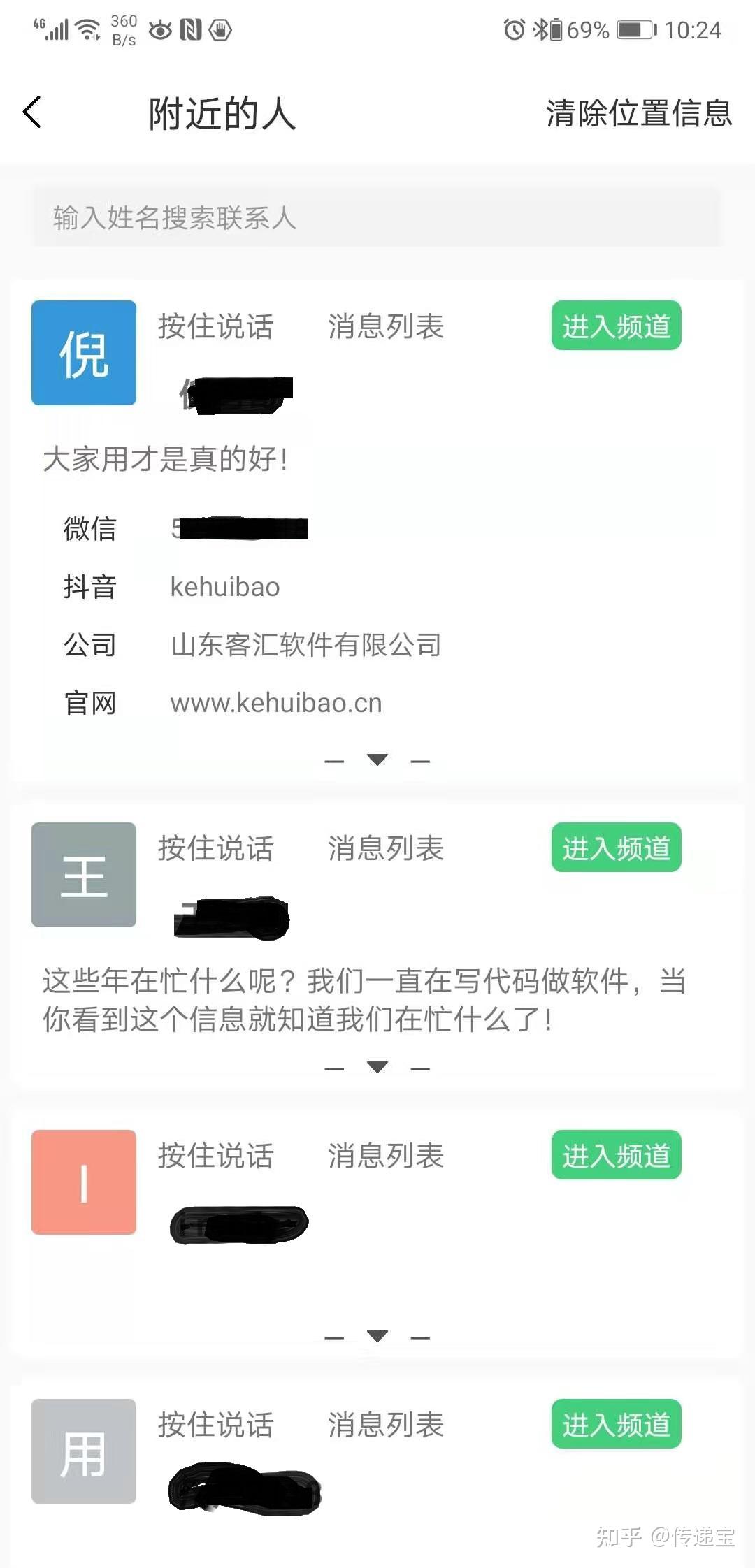Enter the channel of the I contact
The image size is (755, 1568).
[x=616, y=1155]
